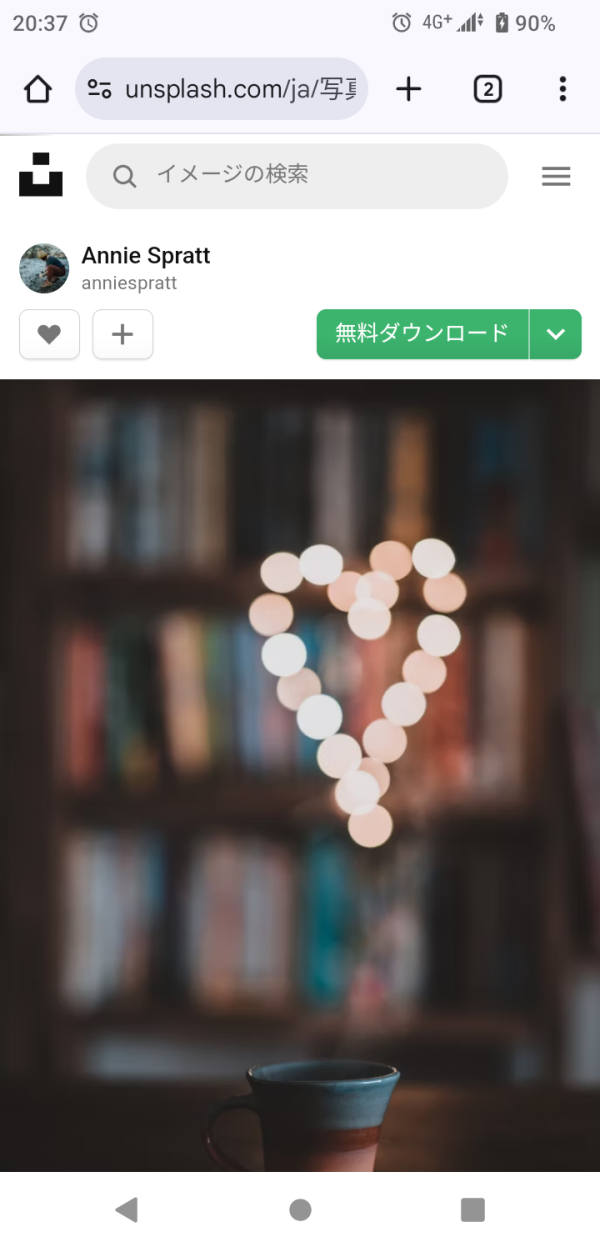Open the tab switcher showing 2 tabs

click(x=486, y=89)
